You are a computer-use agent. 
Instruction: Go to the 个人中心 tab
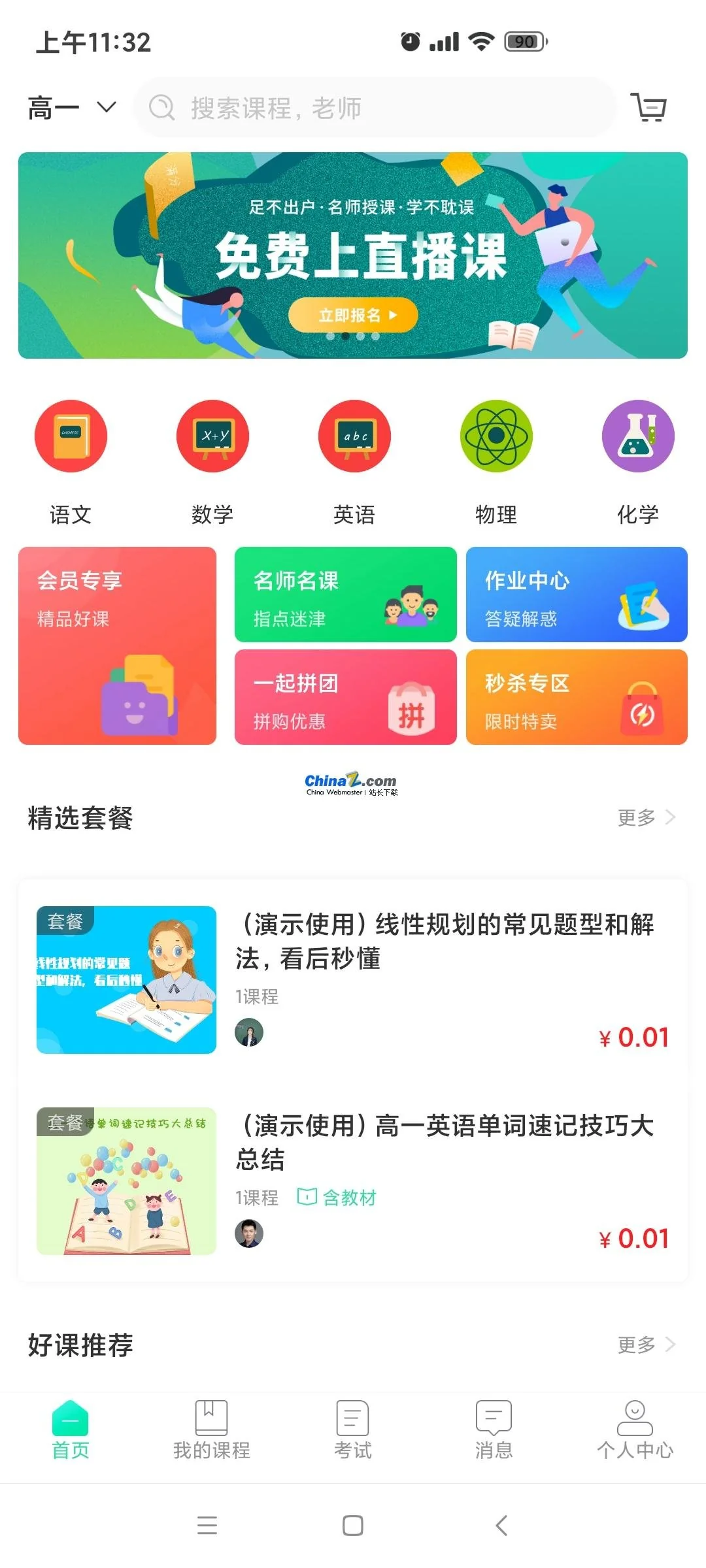coord(635,1430)
